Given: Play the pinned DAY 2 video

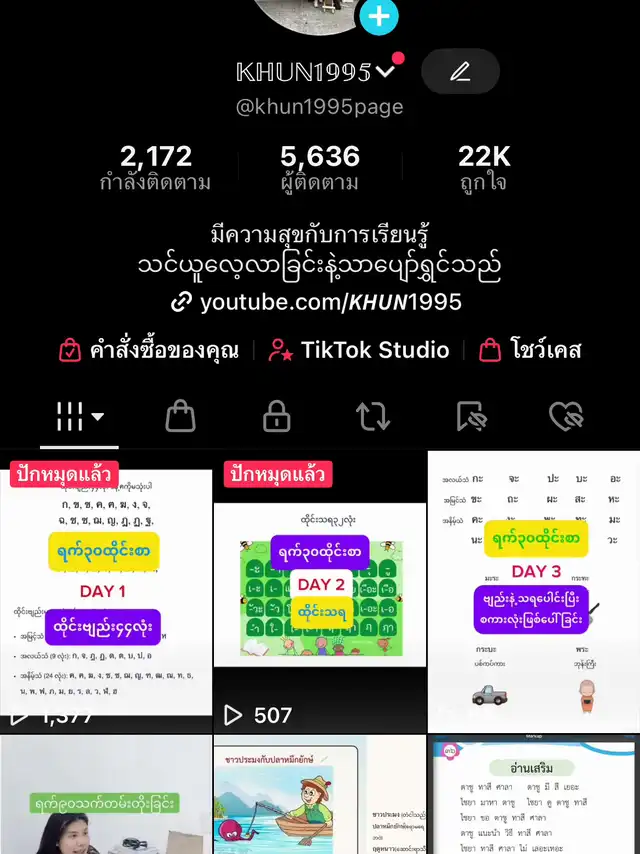Looking at the screenshot, I should click(x=320, y=591).
